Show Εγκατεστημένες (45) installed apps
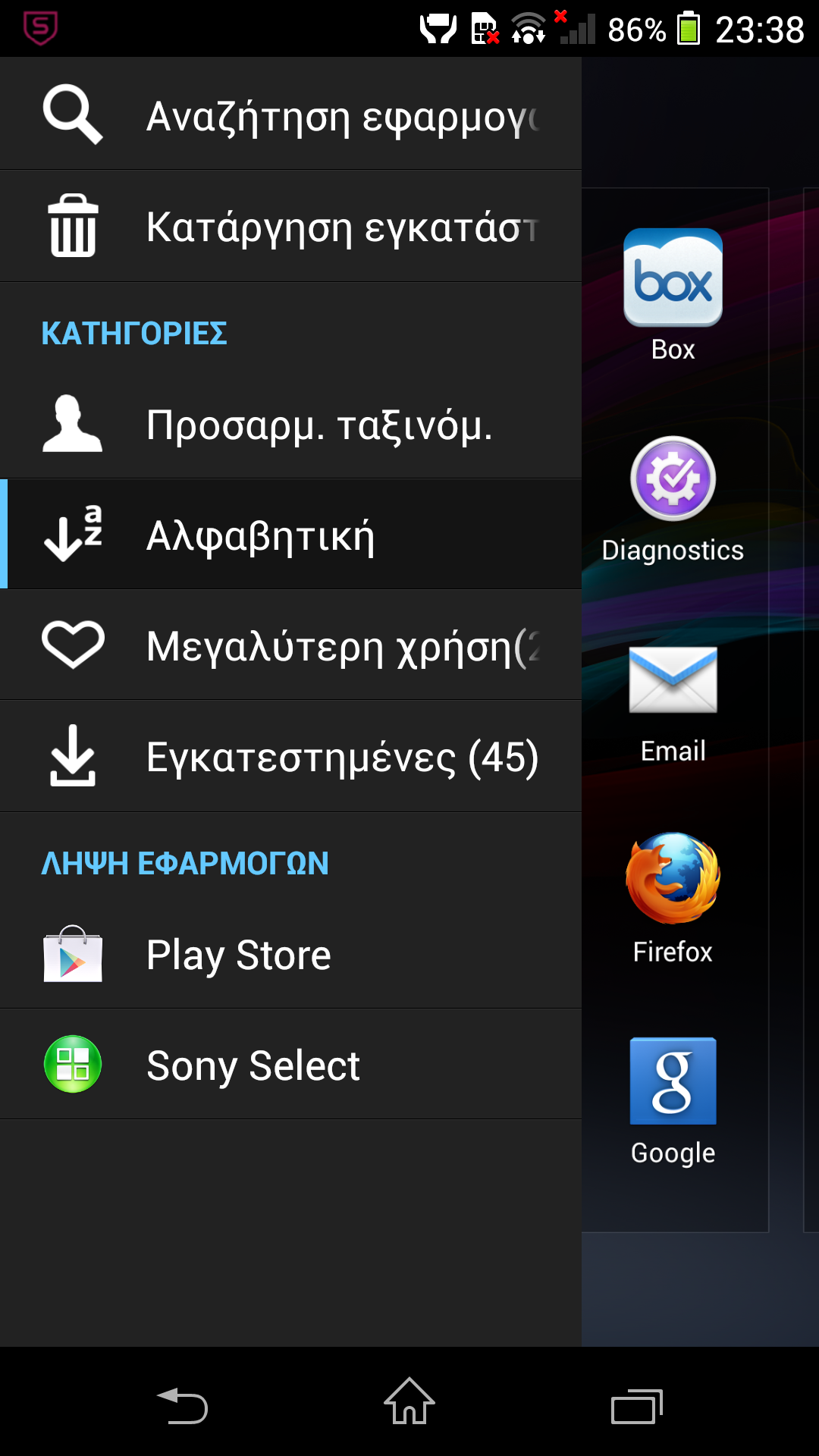This screenshot has height=1456, width=819. 290,757
